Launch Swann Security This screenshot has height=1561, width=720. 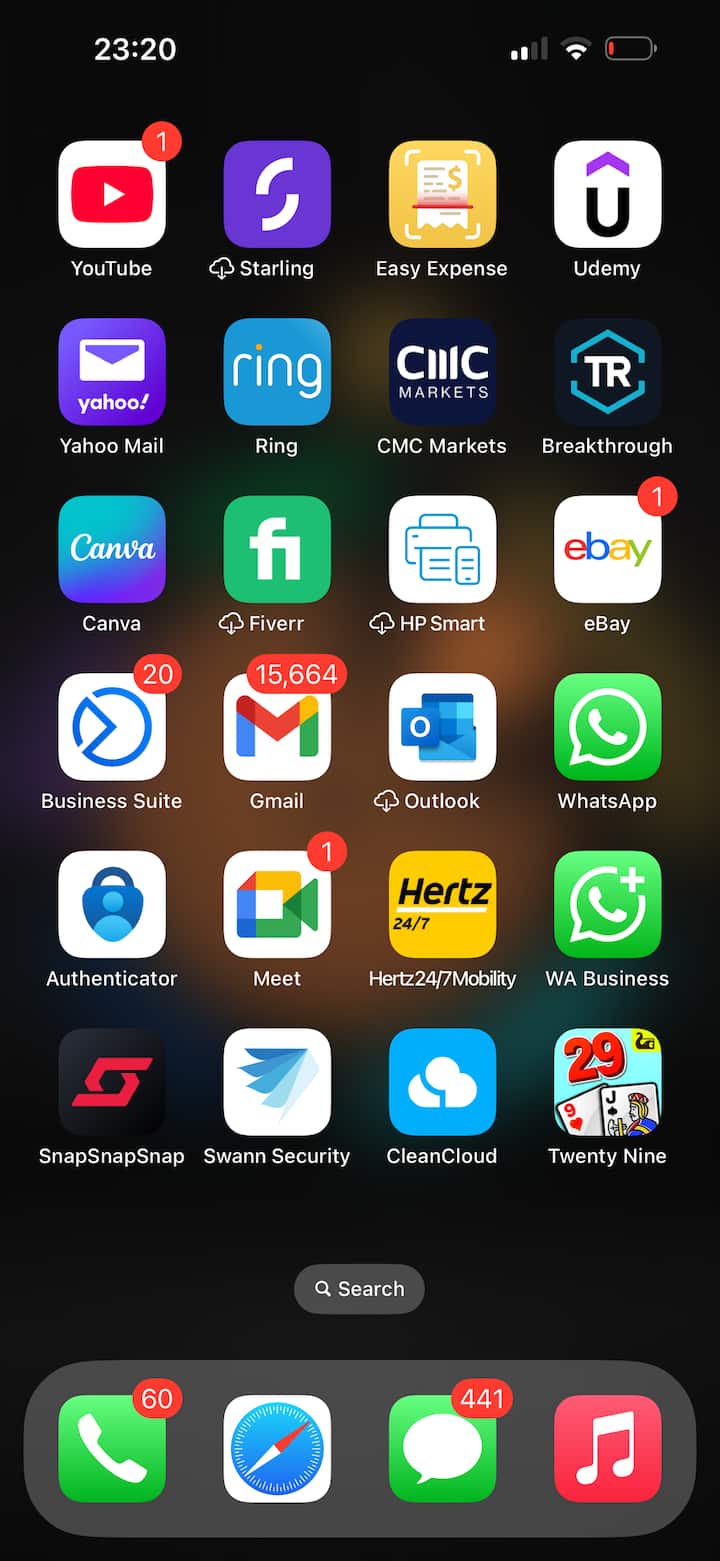pos(277,1082)
